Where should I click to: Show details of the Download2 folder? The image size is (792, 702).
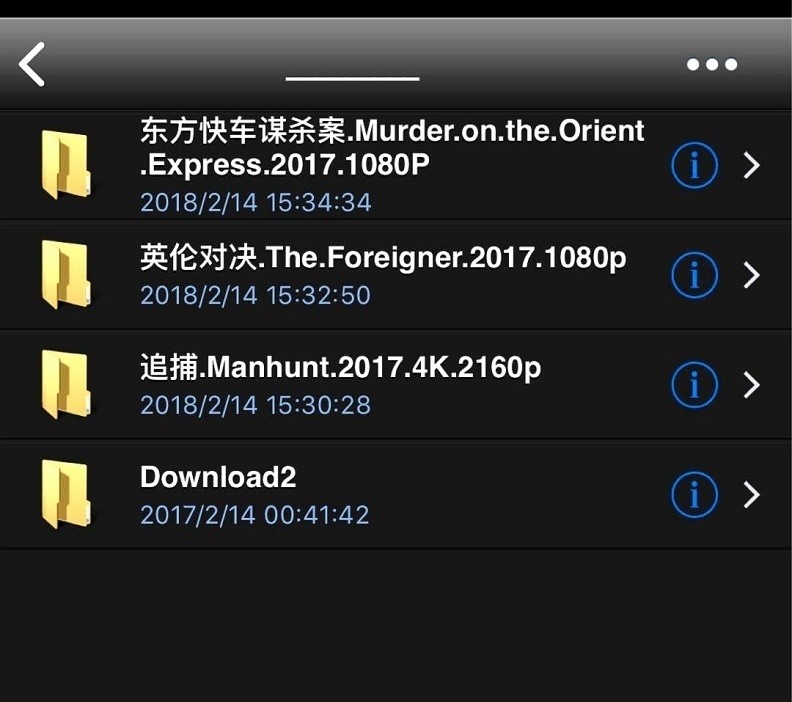694,494
